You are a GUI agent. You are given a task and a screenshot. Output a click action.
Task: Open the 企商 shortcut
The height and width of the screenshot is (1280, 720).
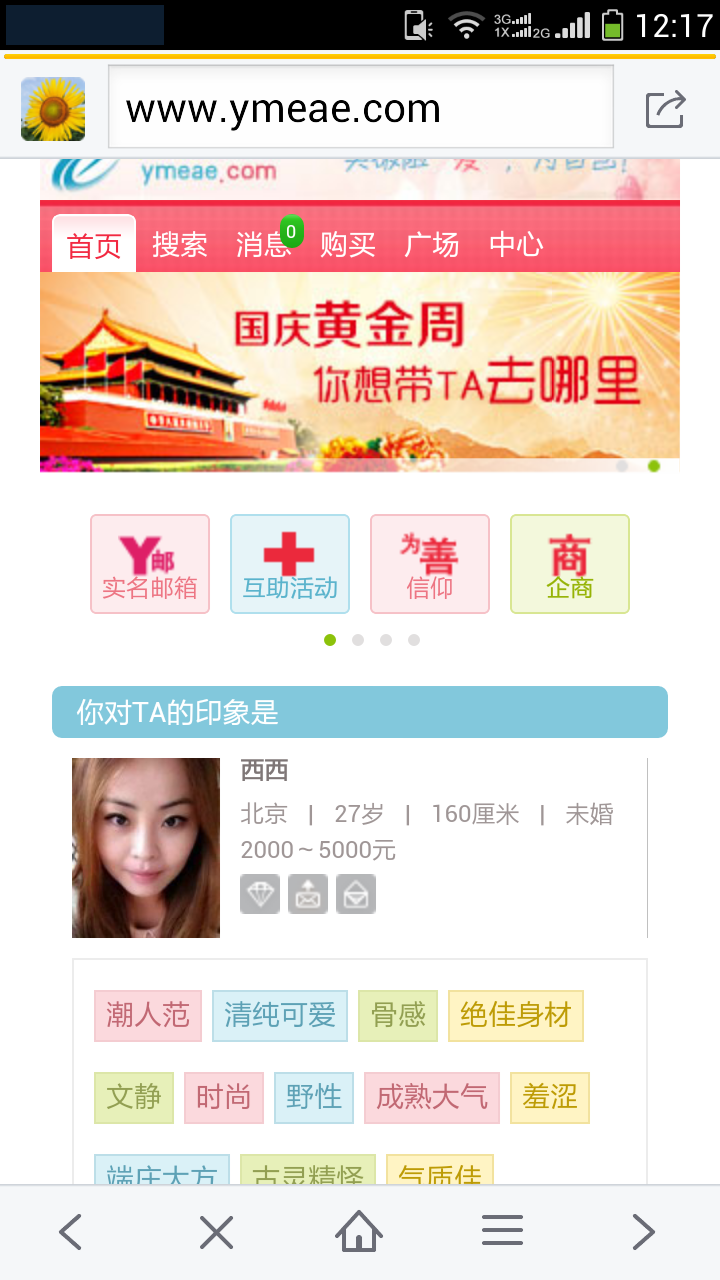(570, 564)
